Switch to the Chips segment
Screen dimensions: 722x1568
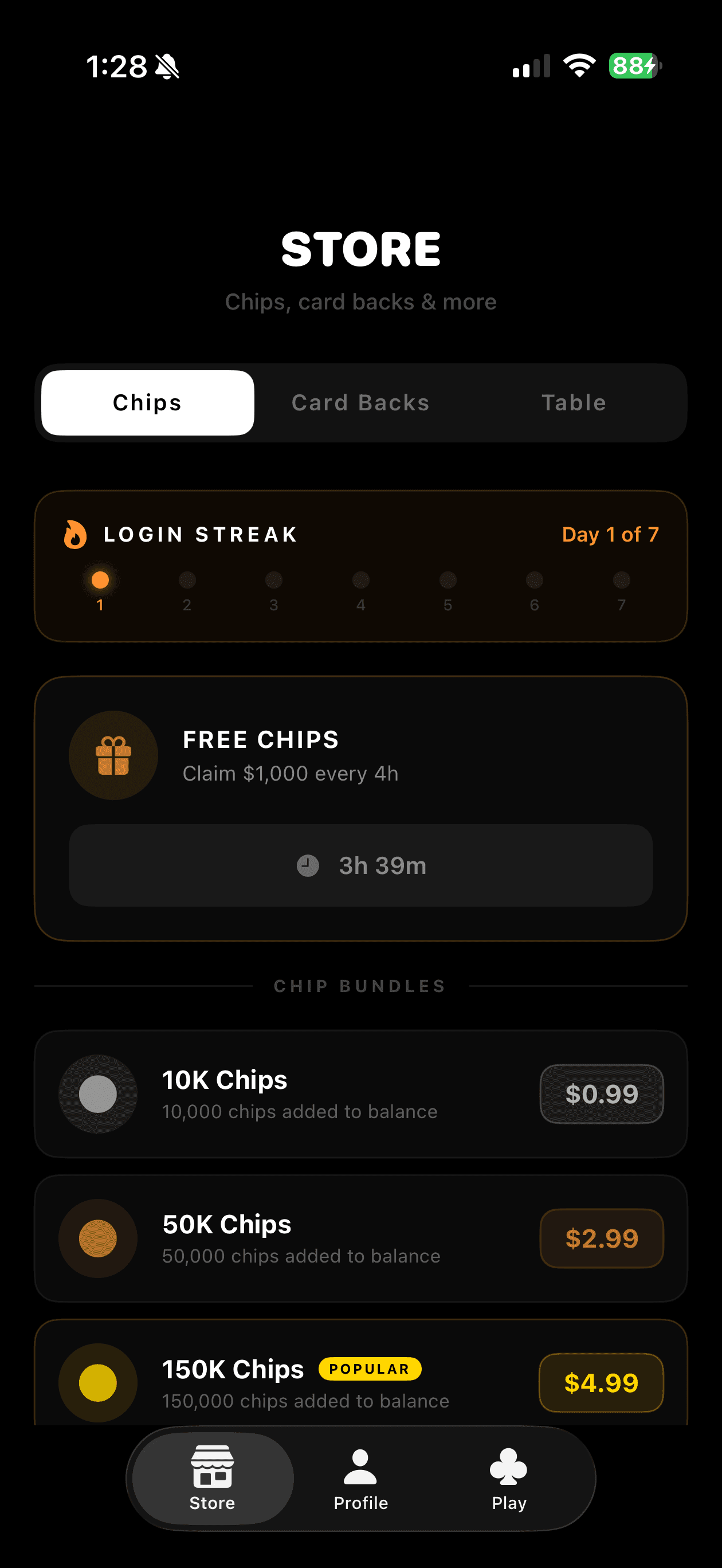147,402
